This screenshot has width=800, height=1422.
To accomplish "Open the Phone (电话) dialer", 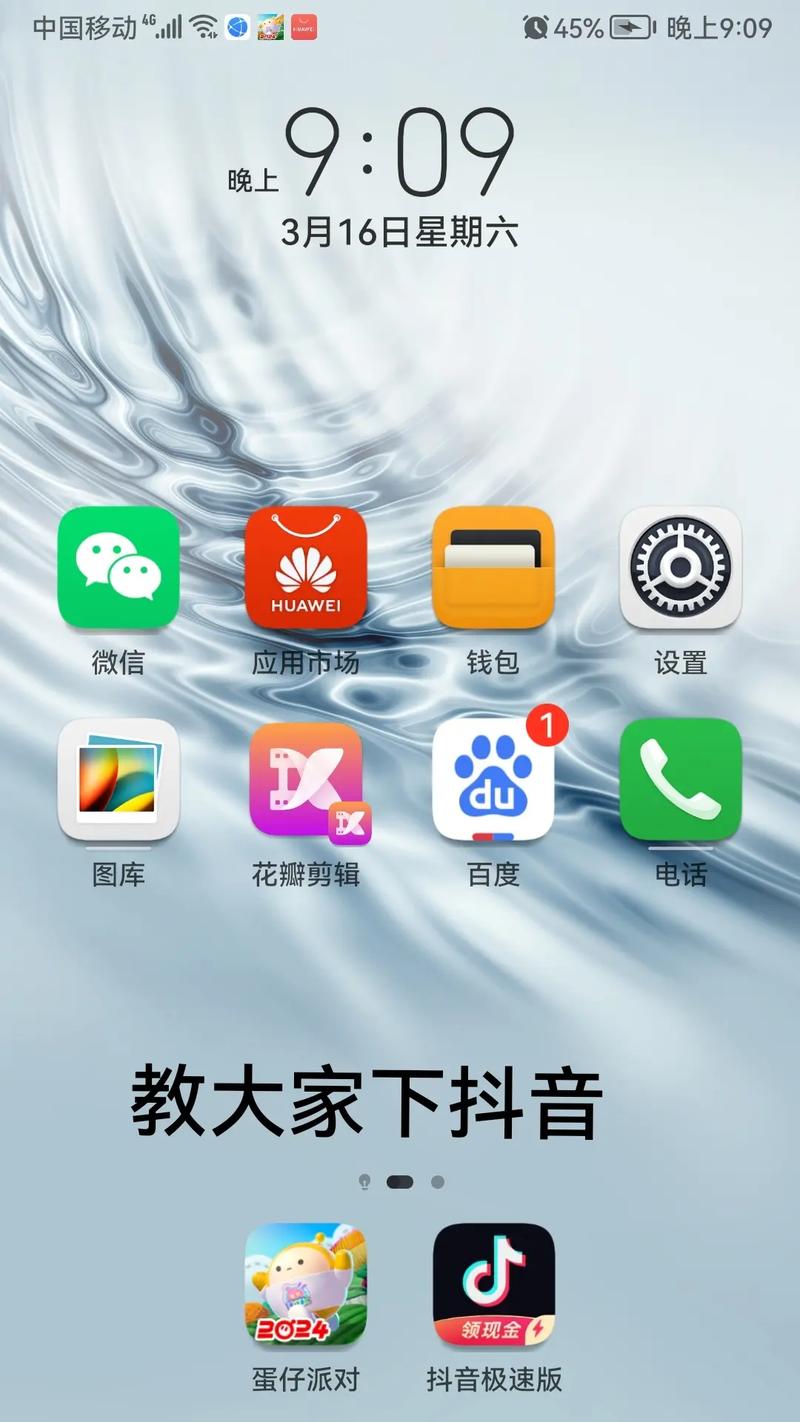I will pyautogui.click(x=681, y=779).
